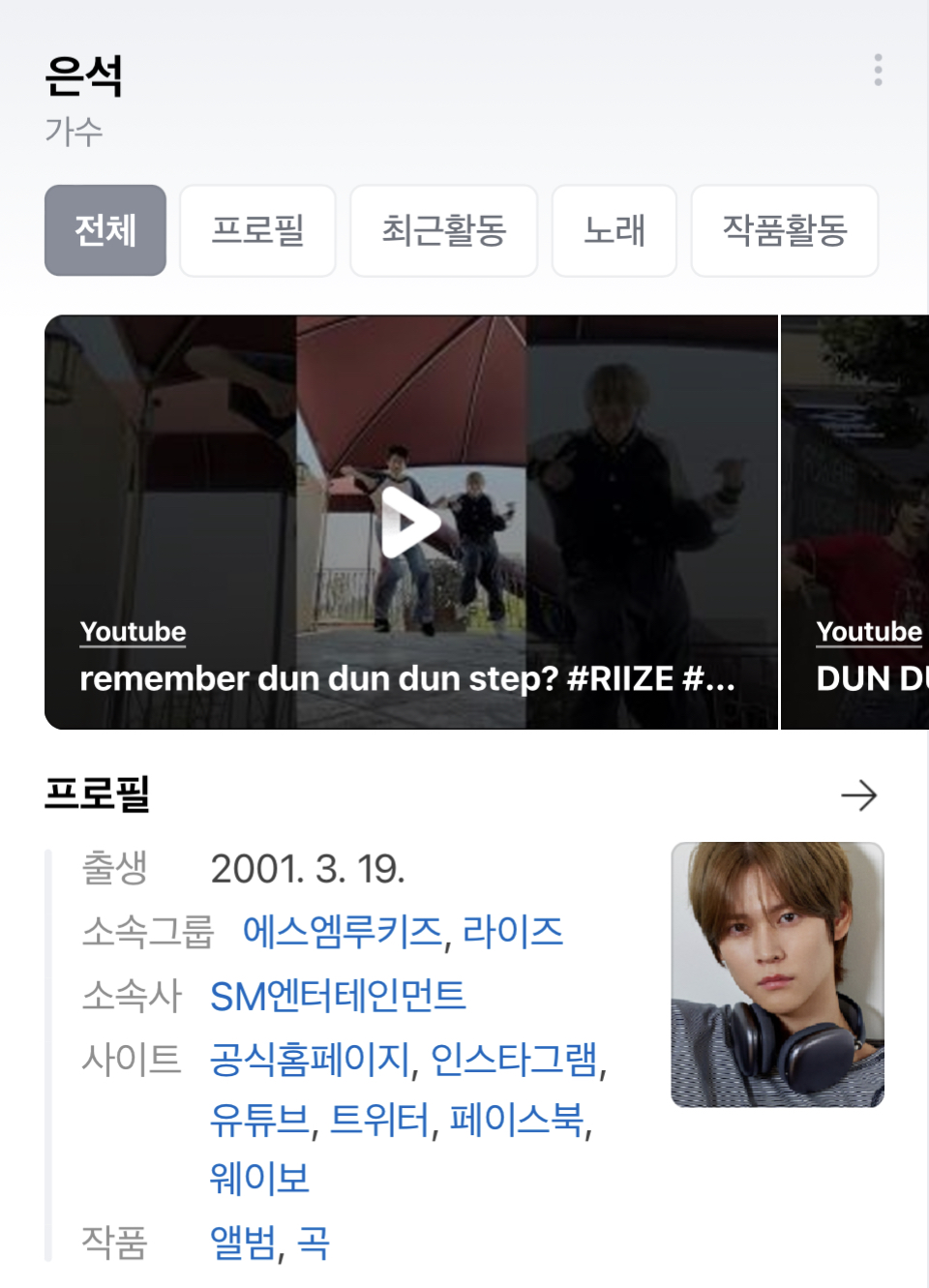
Task: Open the 웨이보 link
Action: coord(259,1179)
